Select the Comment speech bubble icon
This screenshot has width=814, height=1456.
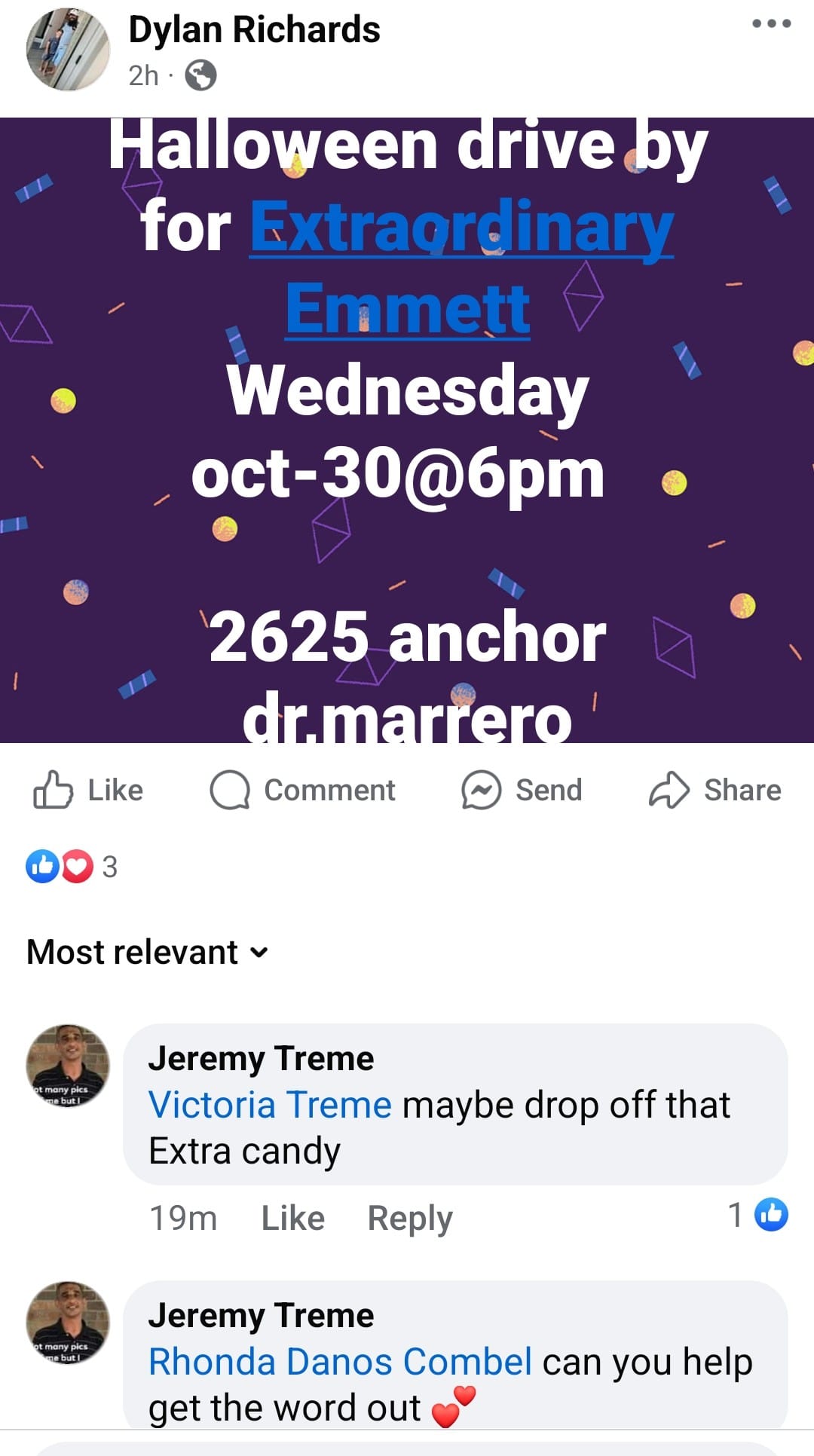231,789
